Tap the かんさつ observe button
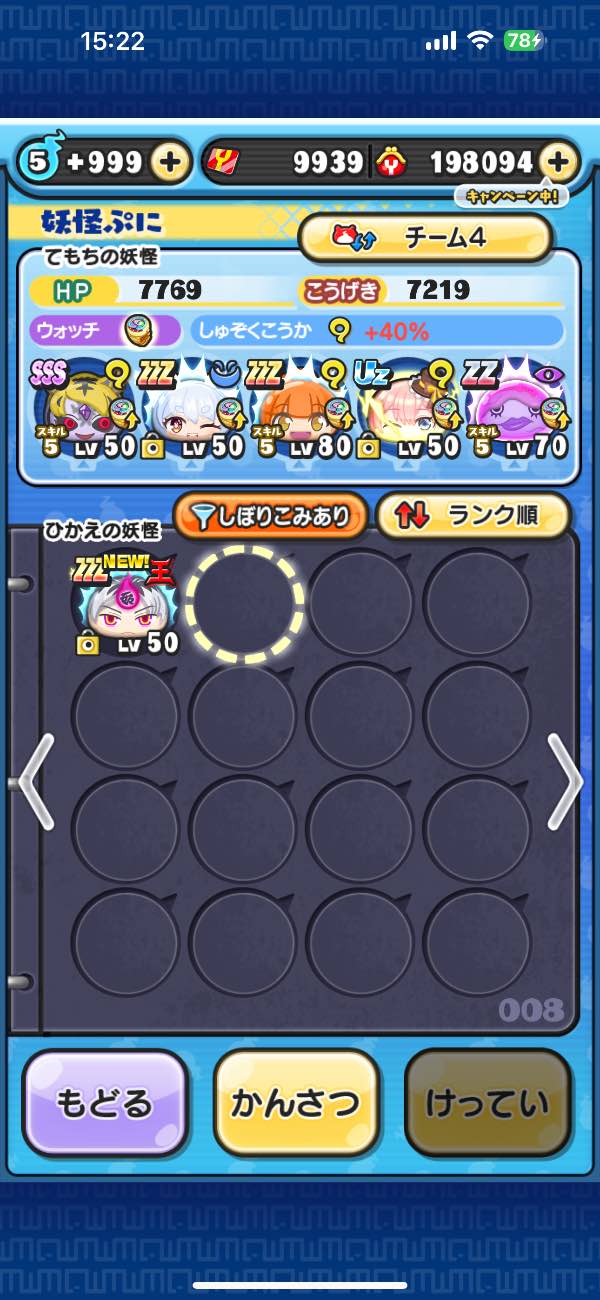Image resolution: width=600 pixels, height=1300 pixels. 296,1104
